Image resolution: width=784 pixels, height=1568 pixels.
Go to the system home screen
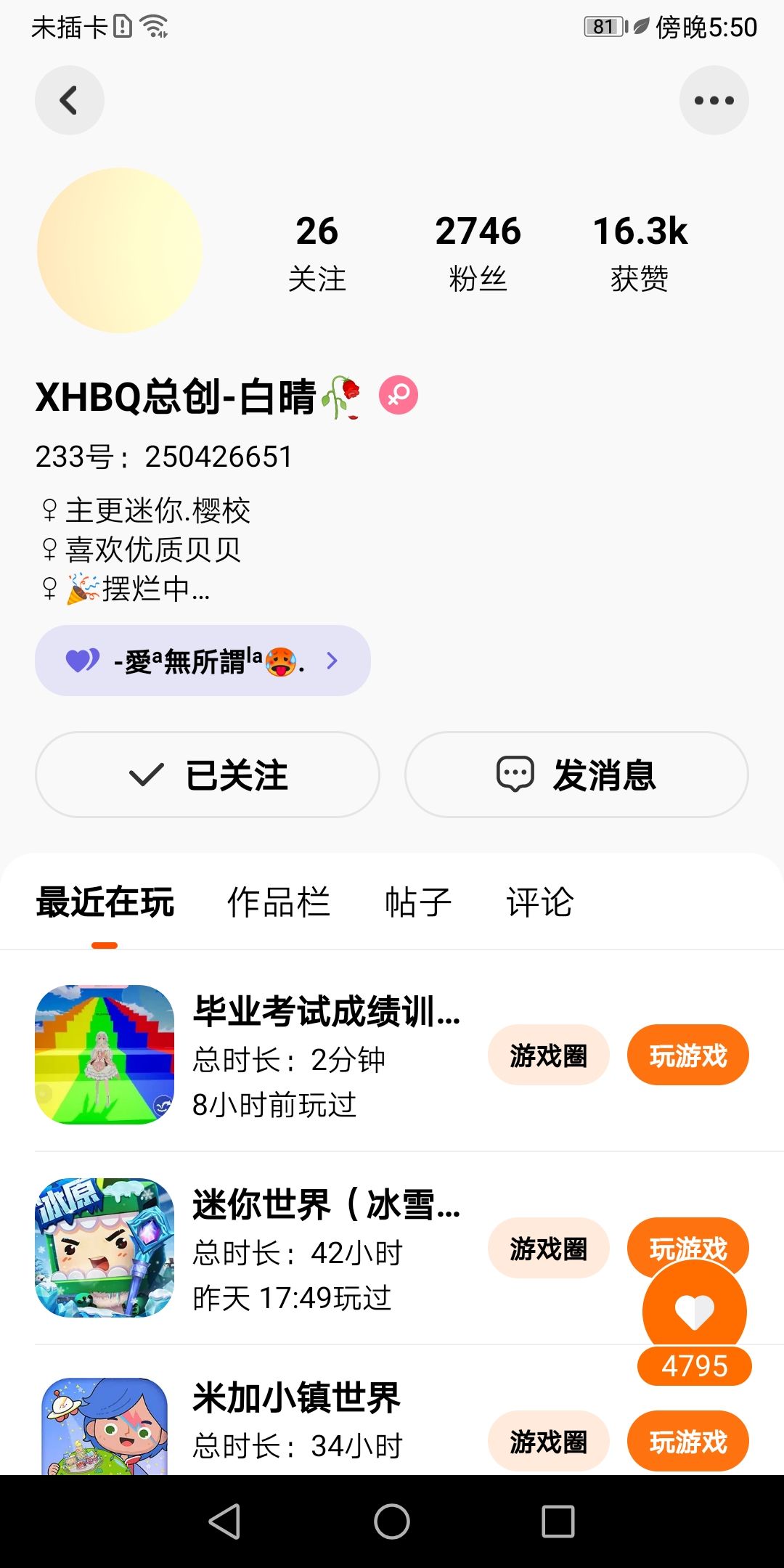click(392, 1521)
